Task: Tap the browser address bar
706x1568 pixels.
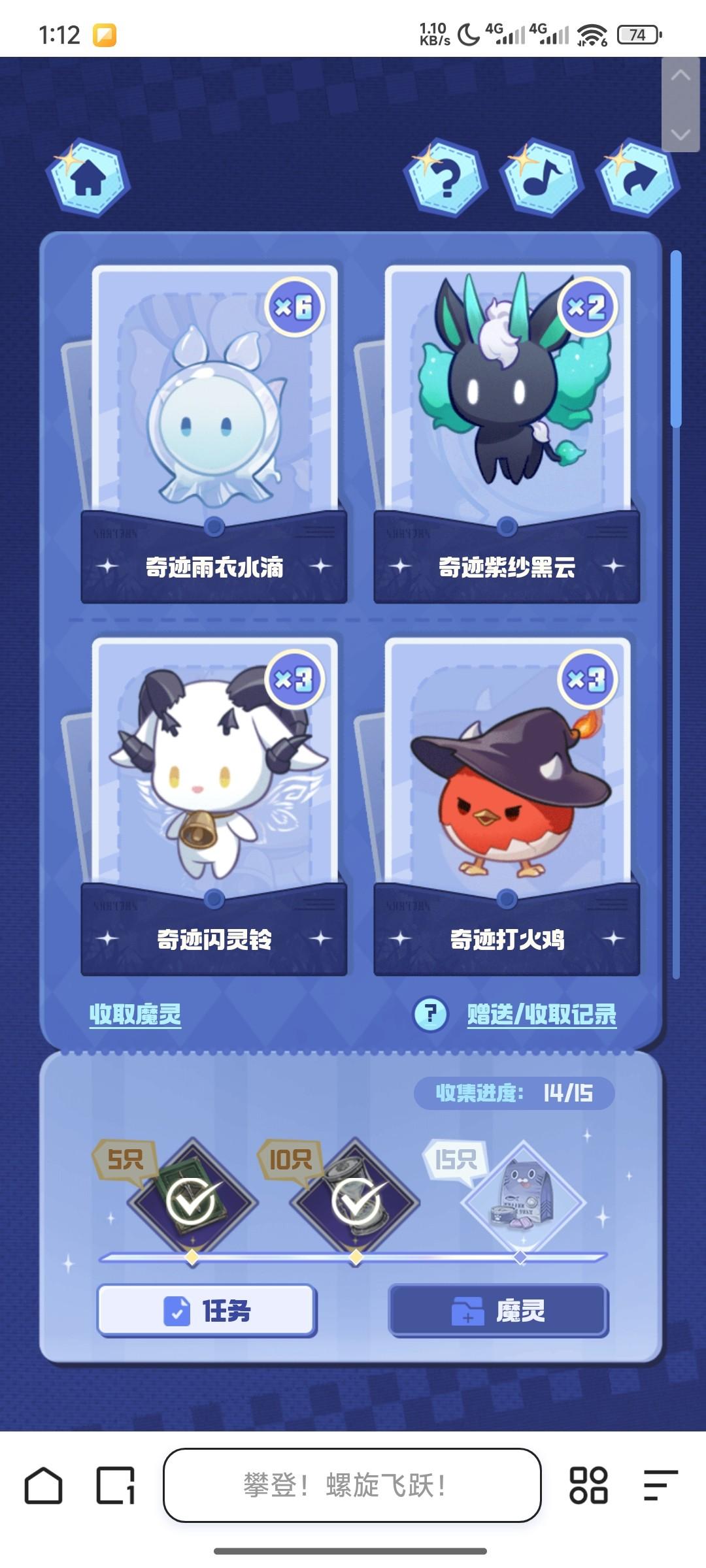Action: click(352, 1485)
